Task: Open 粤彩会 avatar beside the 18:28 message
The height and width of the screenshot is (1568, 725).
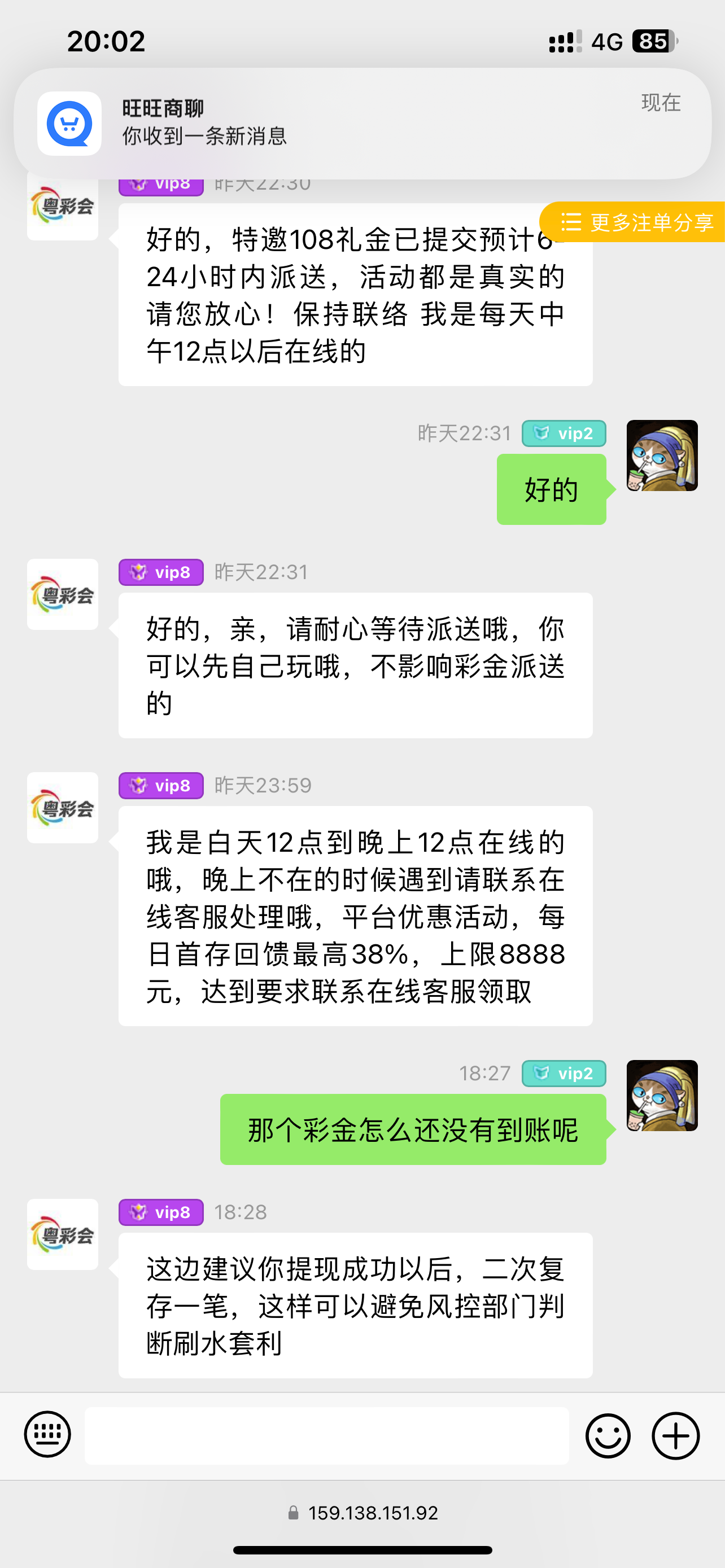Action: coord(63,1234)
